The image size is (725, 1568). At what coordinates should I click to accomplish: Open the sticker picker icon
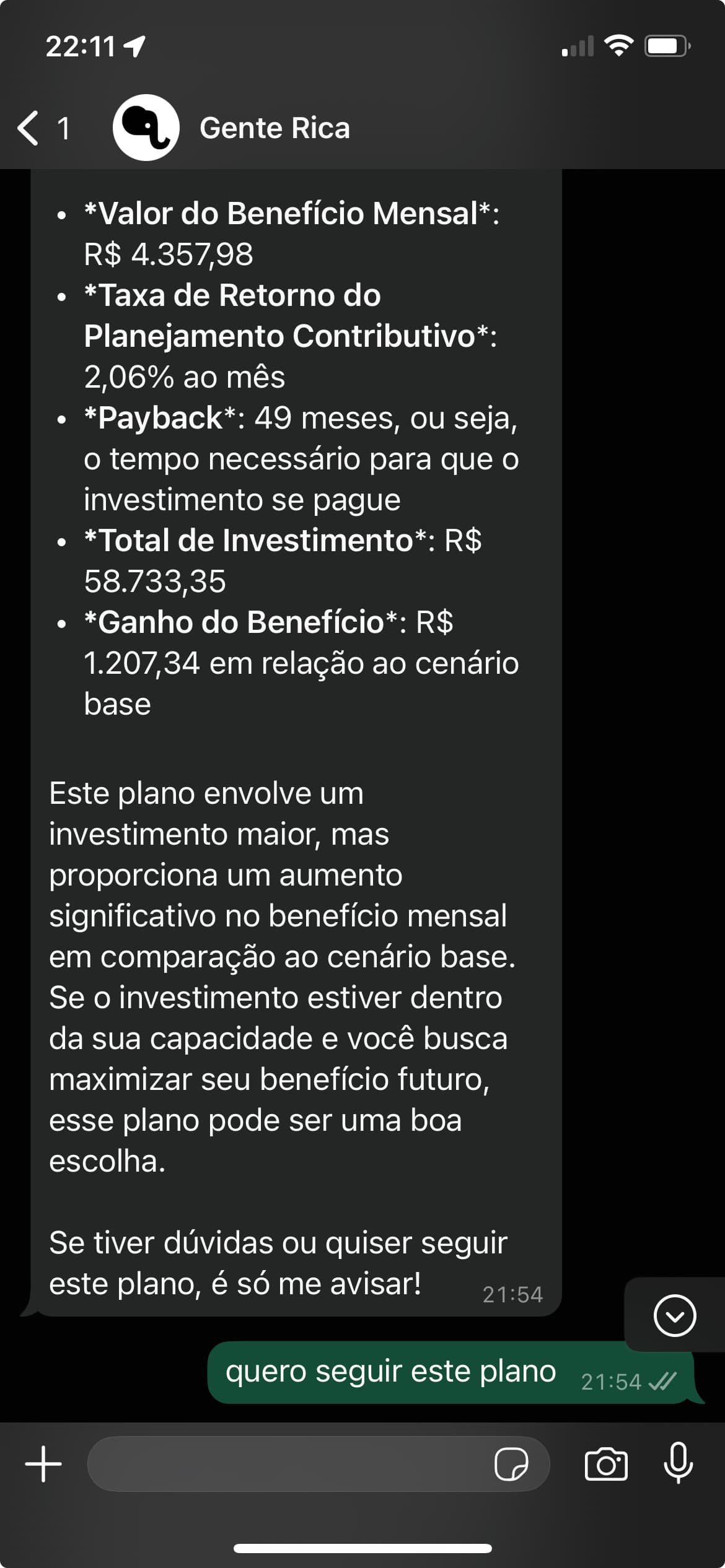(x=512, y=1462)
